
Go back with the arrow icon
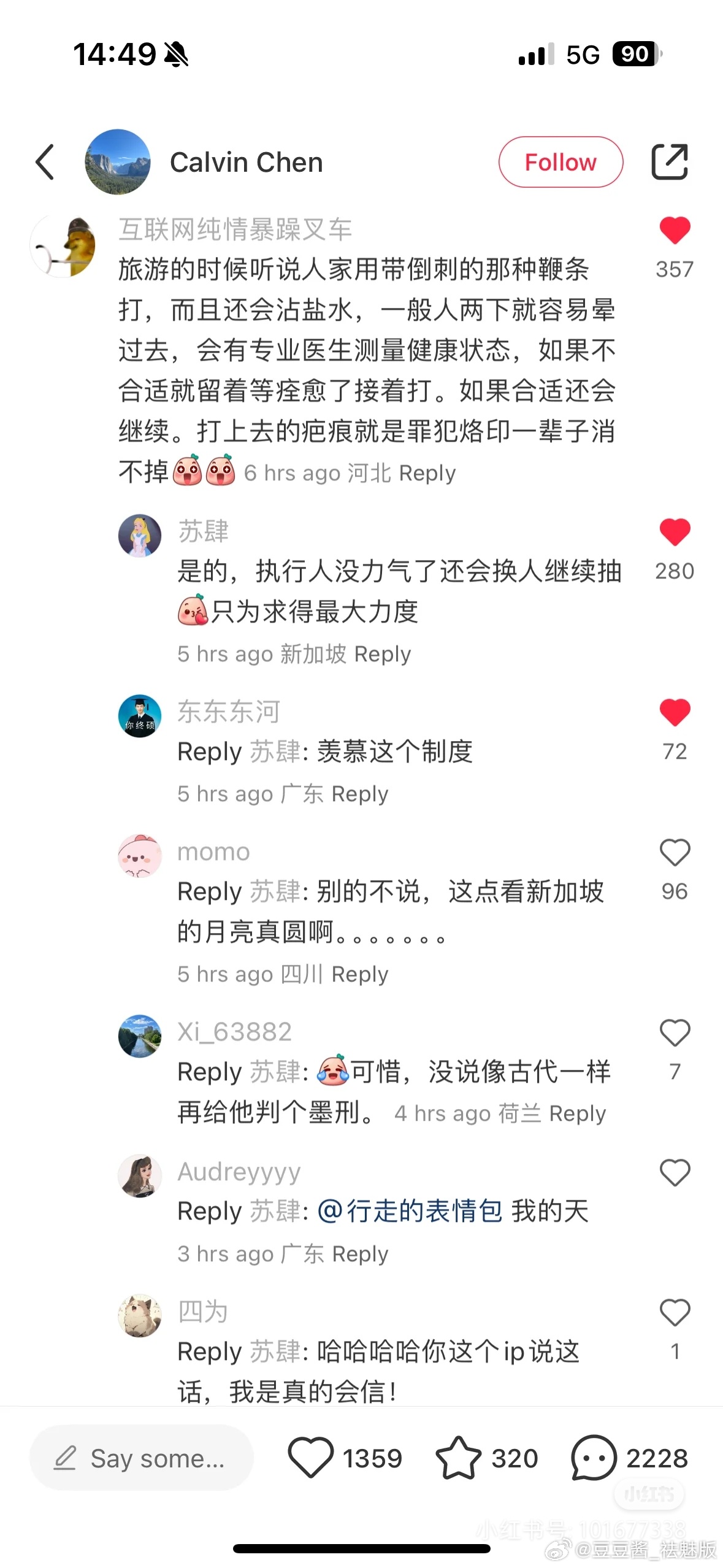(45, 163)
